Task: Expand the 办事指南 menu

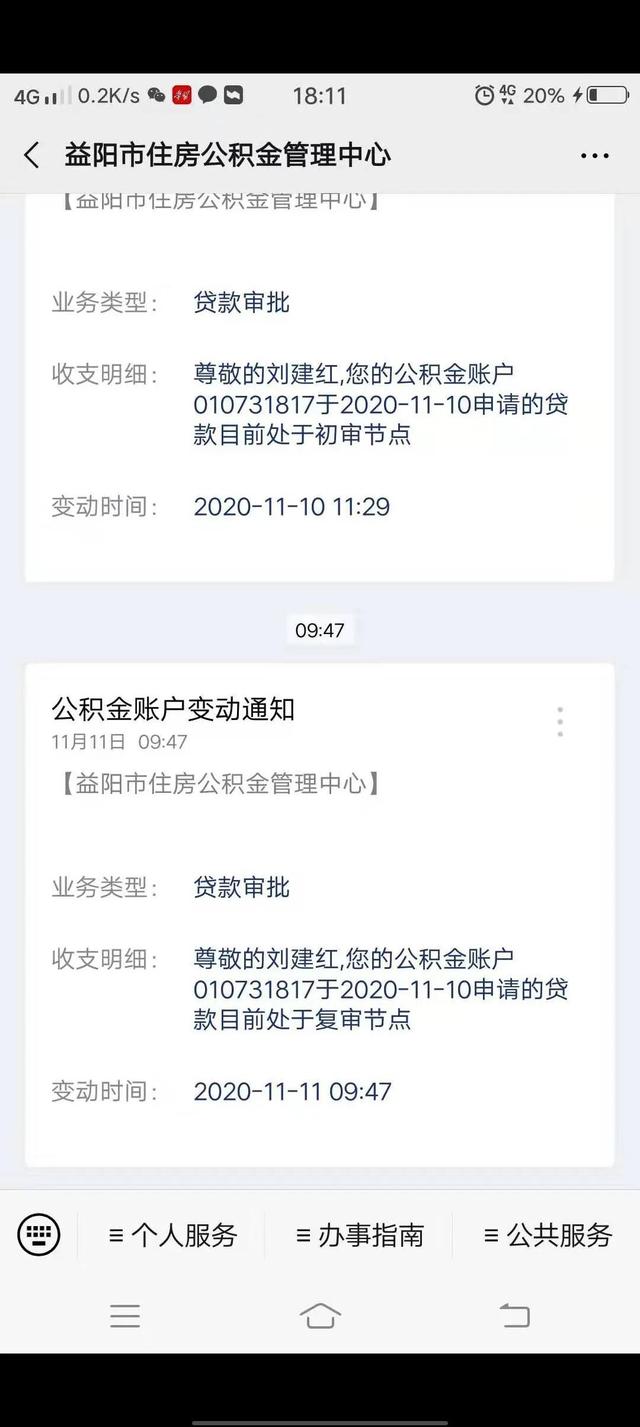Action: [360, 1235]
